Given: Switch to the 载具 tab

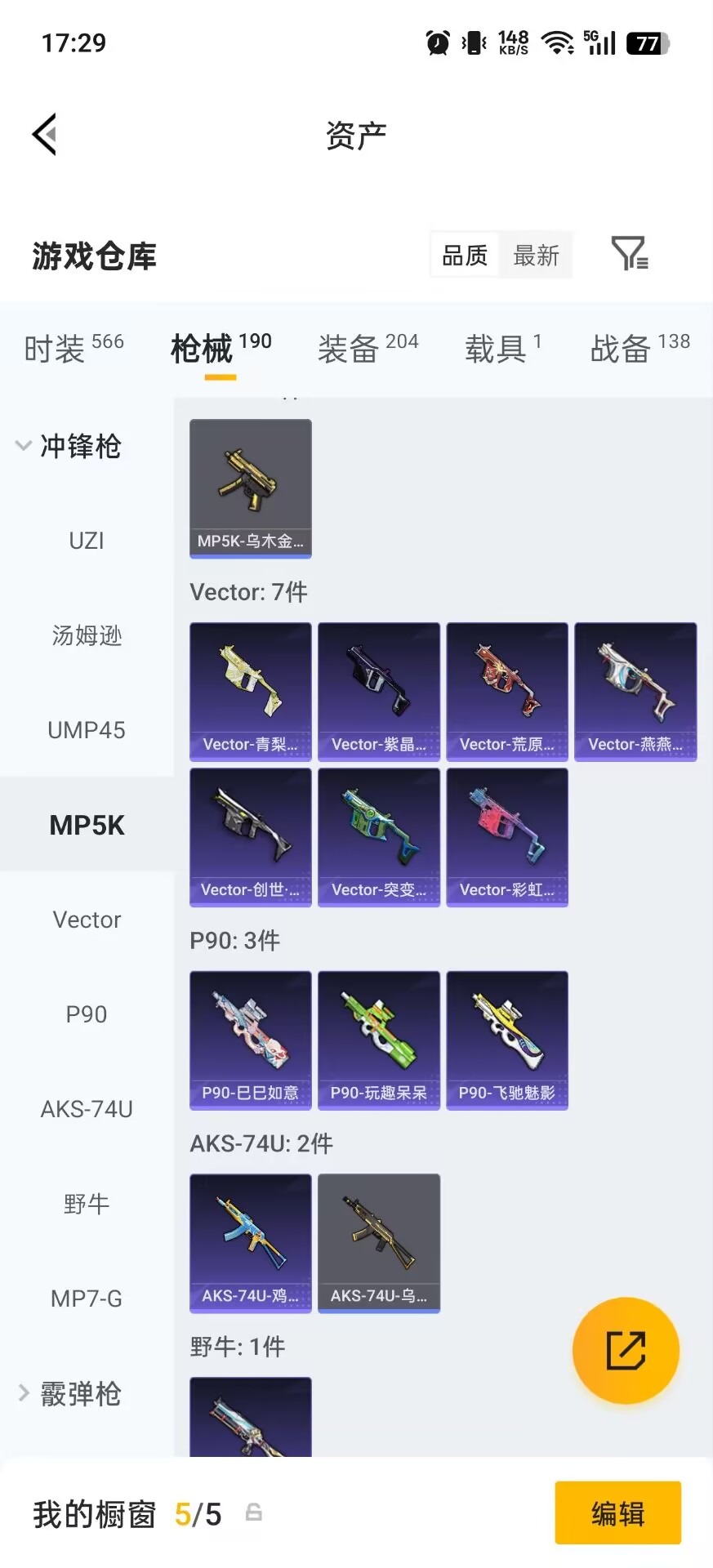Looking at the screenshot, I should click(503, 349).
